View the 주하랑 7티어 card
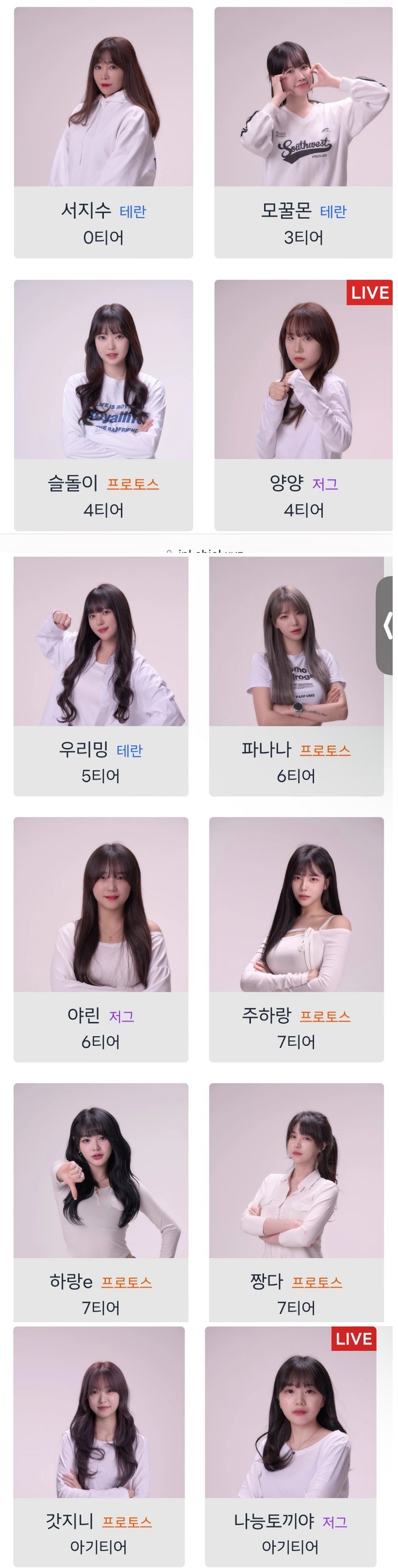Image resolution: width=398 pixels, height=1568 pixels. click(297, 939)
